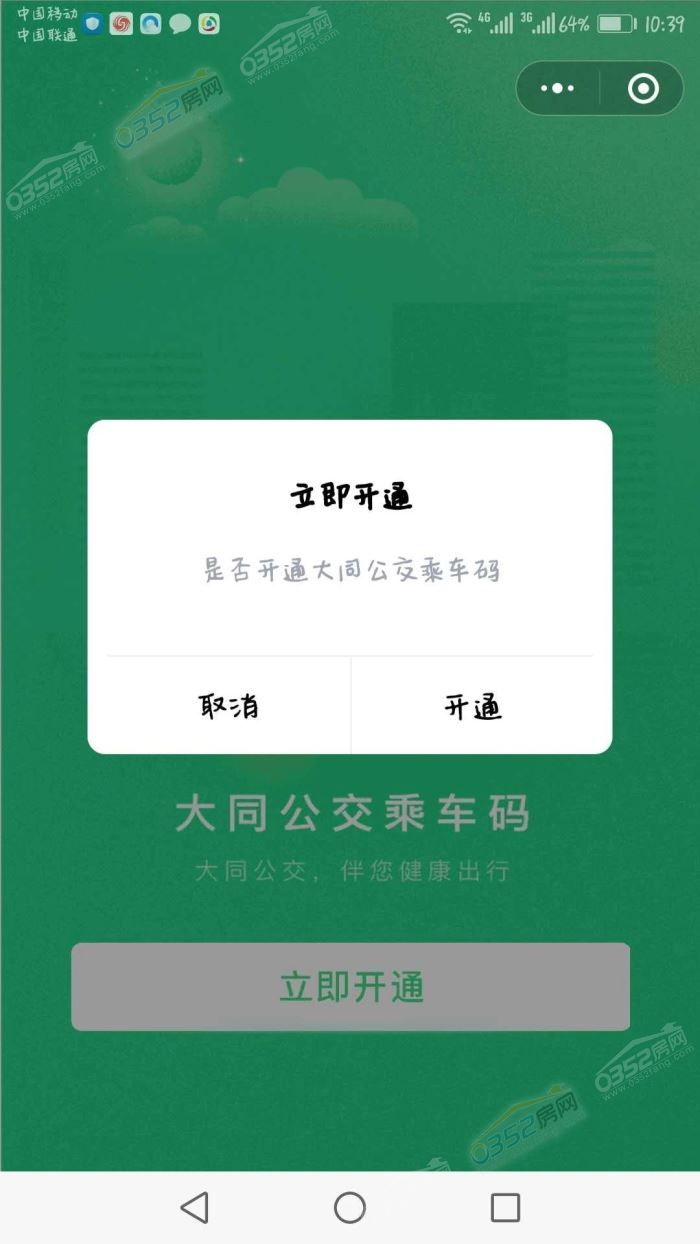
Task: Go back using system back button
Action: (194, 1207)
